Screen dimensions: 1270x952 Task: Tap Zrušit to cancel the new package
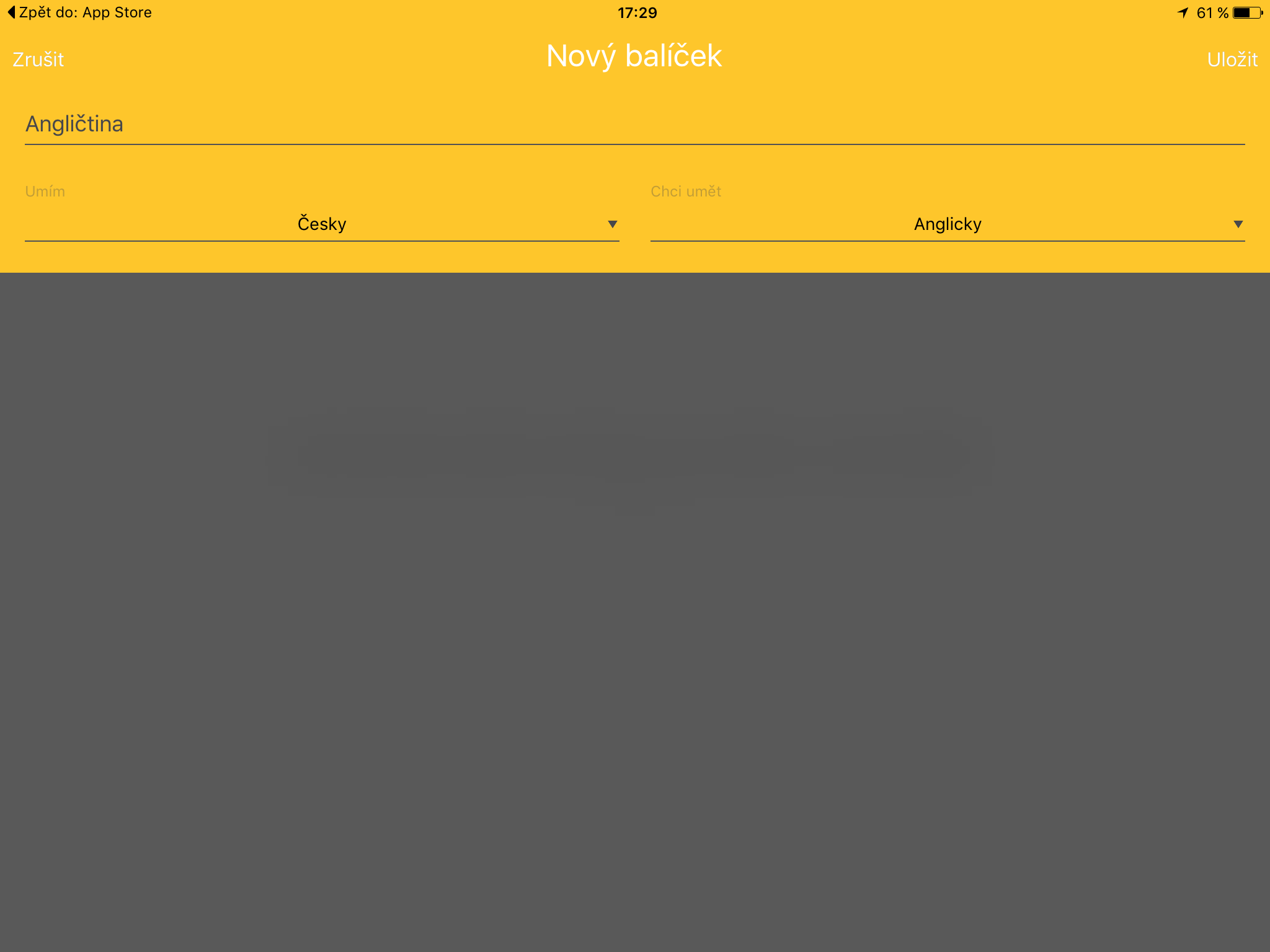38,59
